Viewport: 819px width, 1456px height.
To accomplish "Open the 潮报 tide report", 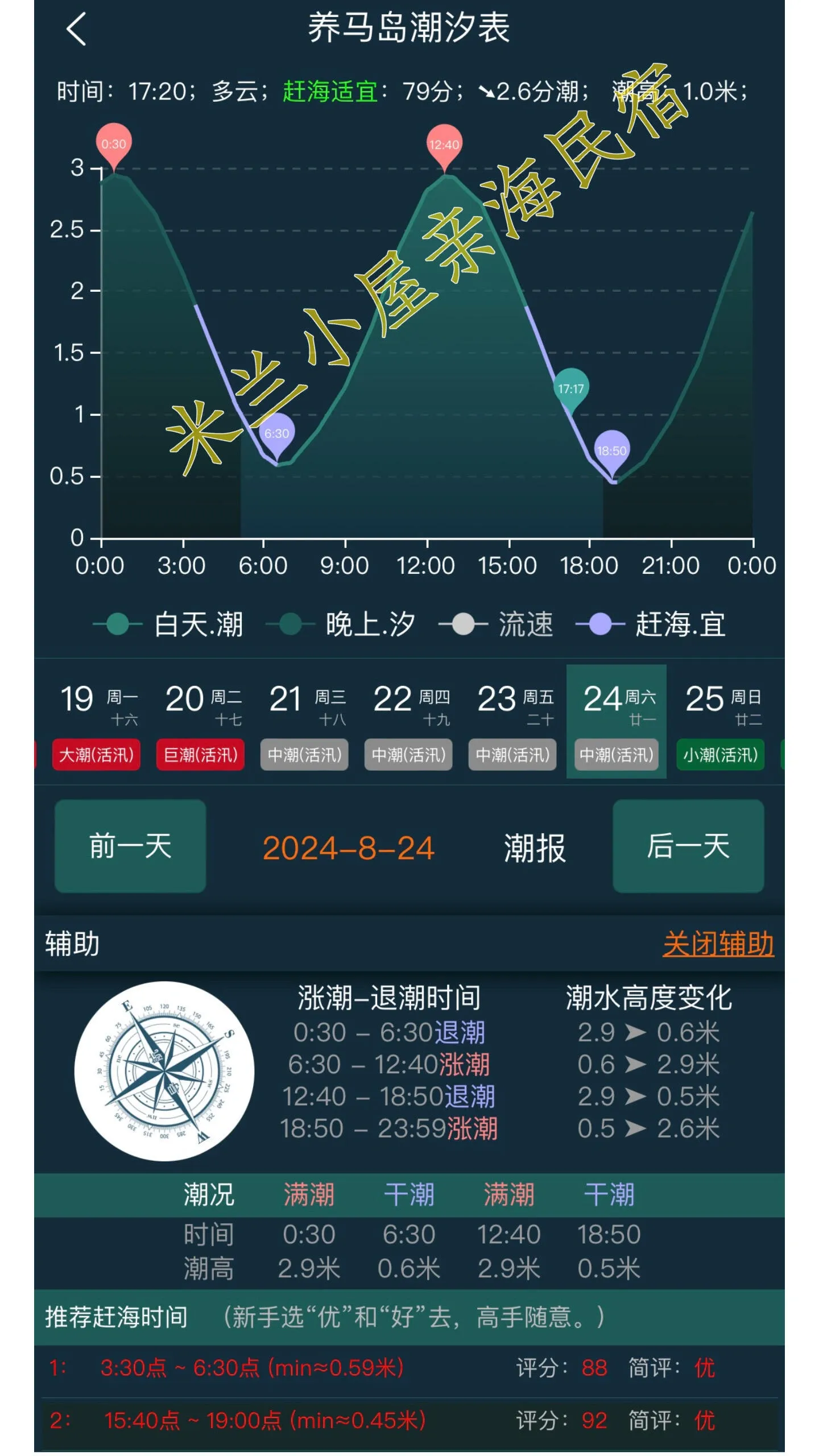I will pos(534,847).
